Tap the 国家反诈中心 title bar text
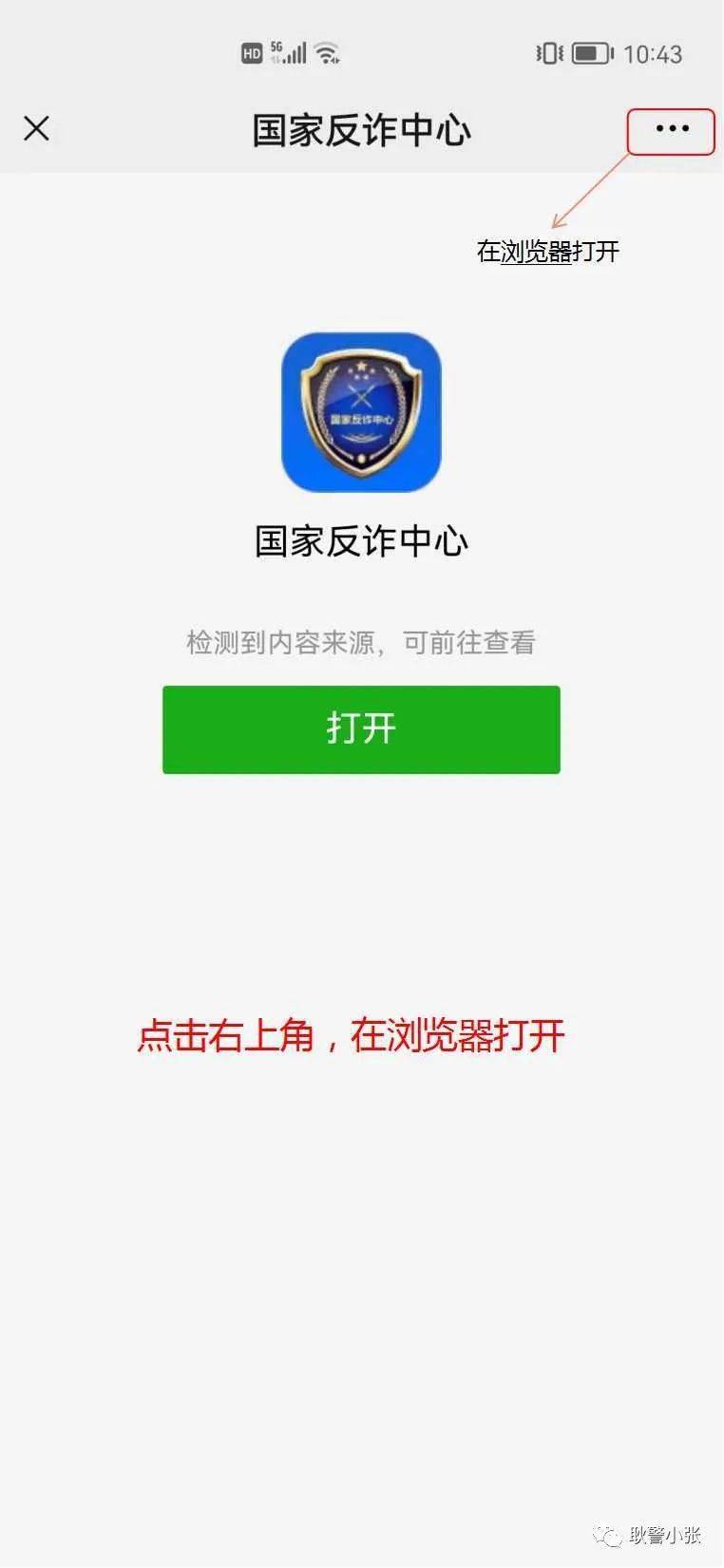724x1568 pixels. point(361,131)
